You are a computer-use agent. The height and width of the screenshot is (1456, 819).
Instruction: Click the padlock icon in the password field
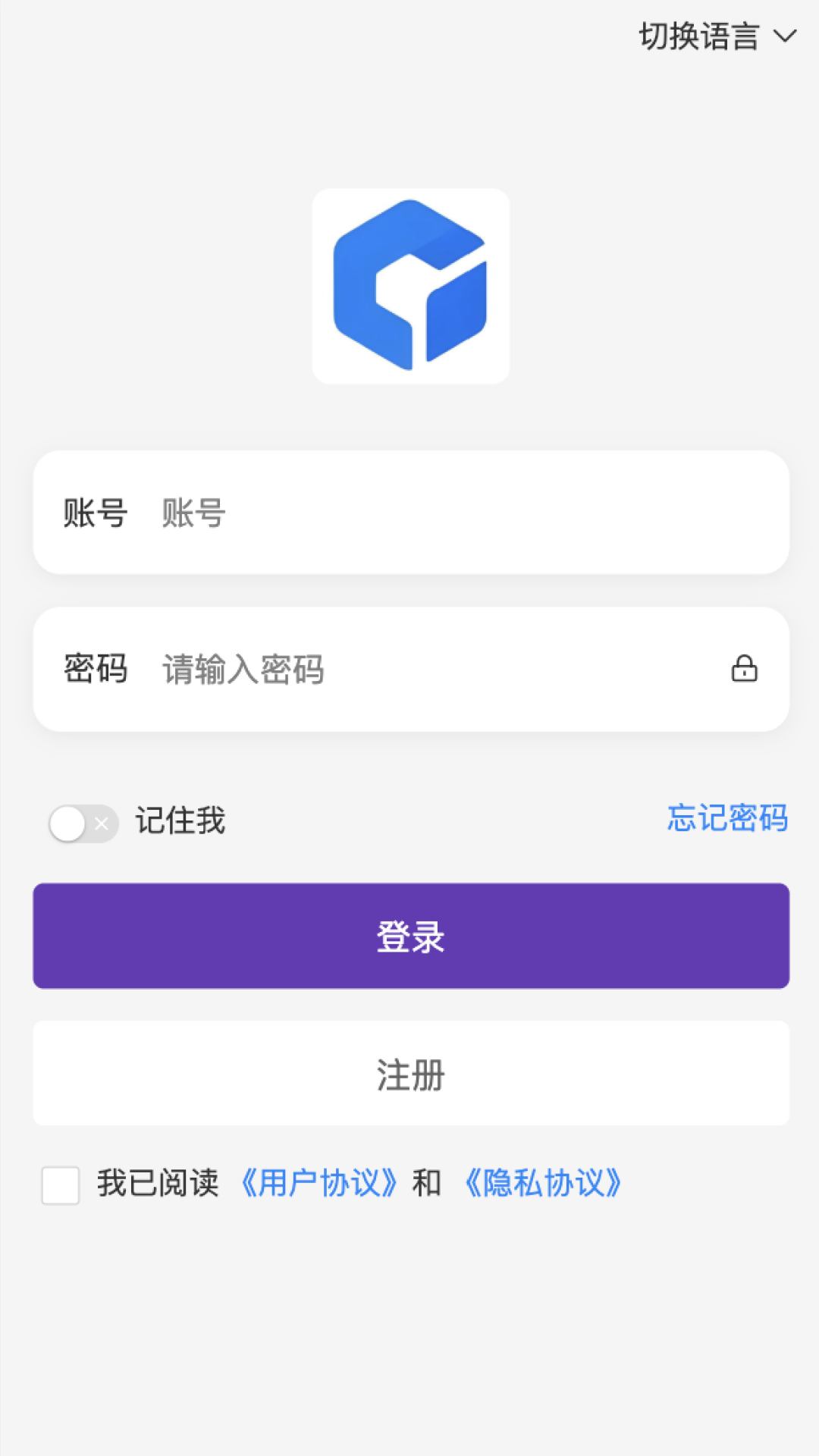[x=745, y=669]
